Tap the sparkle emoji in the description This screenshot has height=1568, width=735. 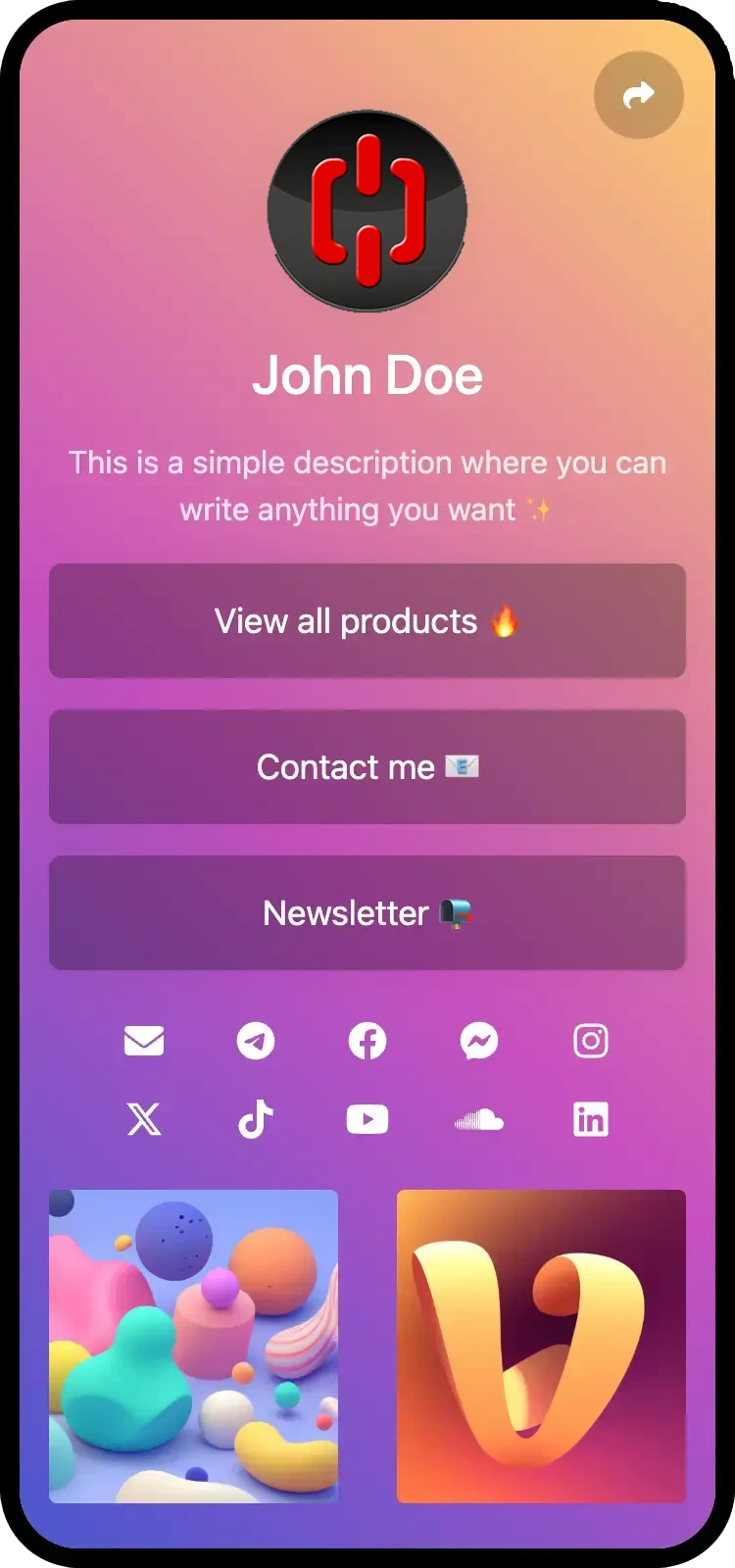pos(540,509)
